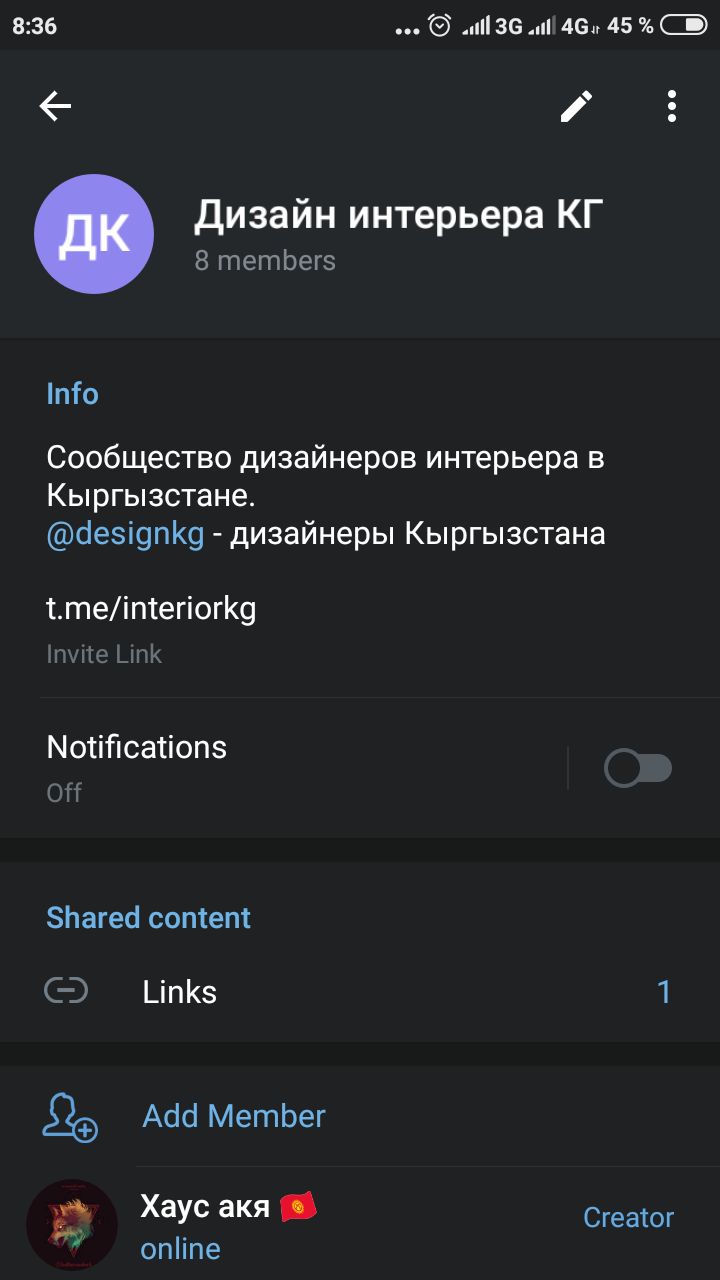Open the @designkg mention link
The image size is (720, 1280).
[125, 534]
